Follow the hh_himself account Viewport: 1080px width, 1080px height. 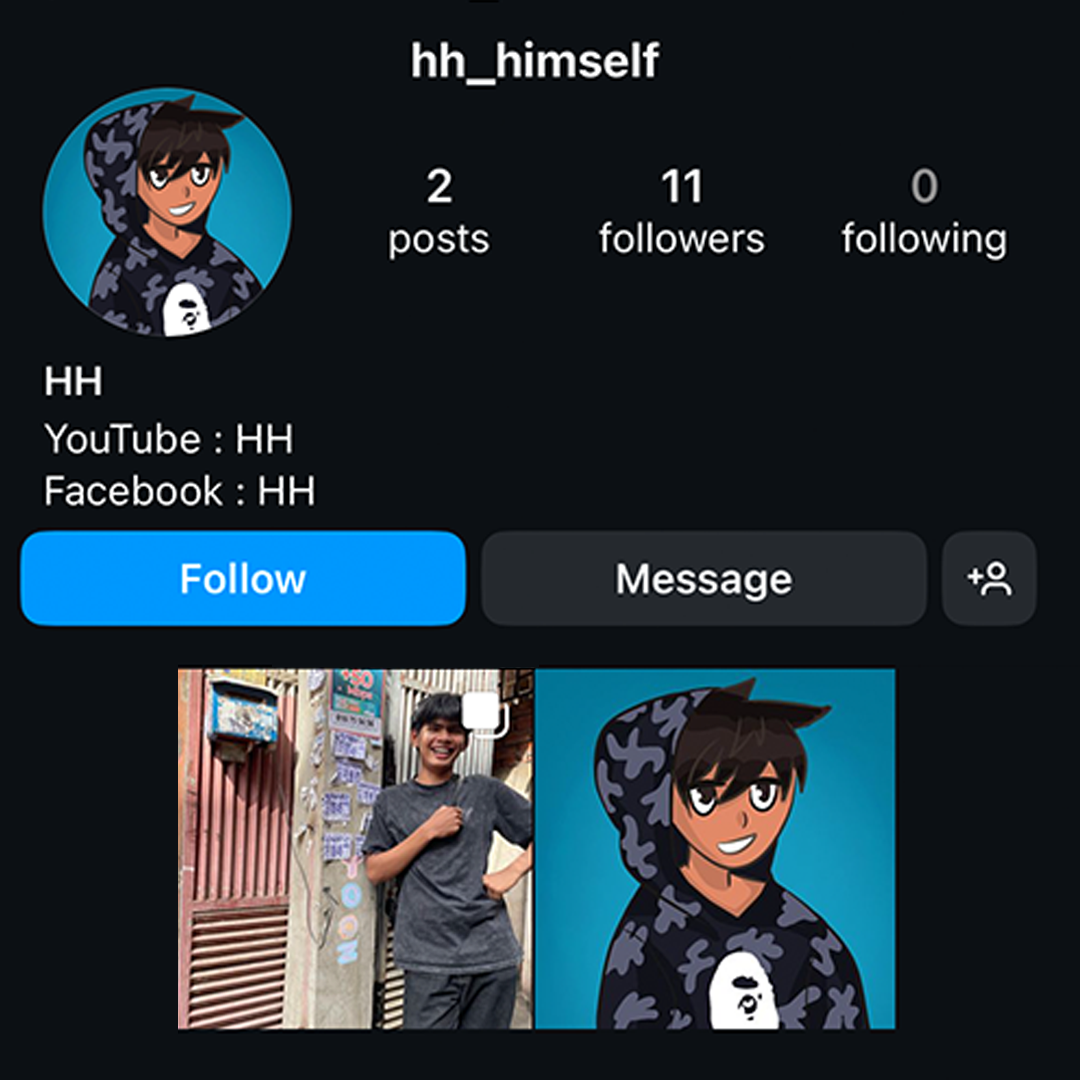pyautogui.click(x=243, y=578)
